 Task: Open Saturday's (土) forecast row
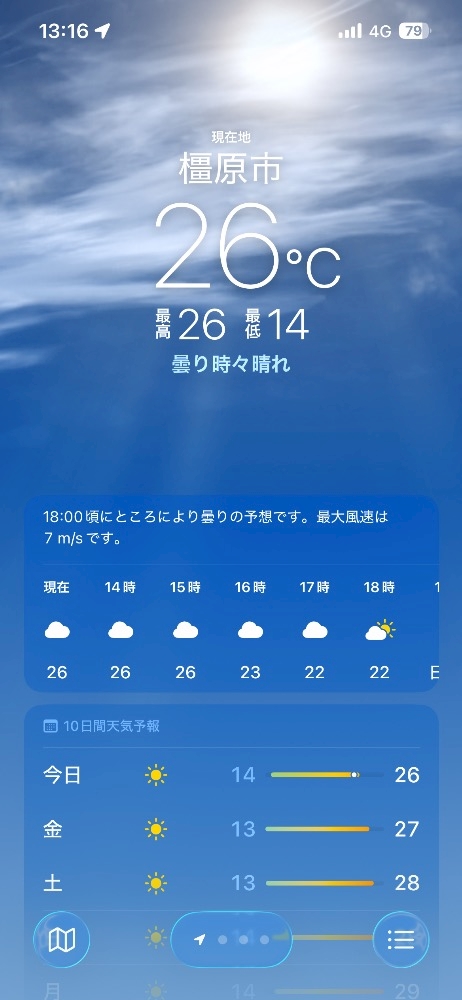coord(231,883)
